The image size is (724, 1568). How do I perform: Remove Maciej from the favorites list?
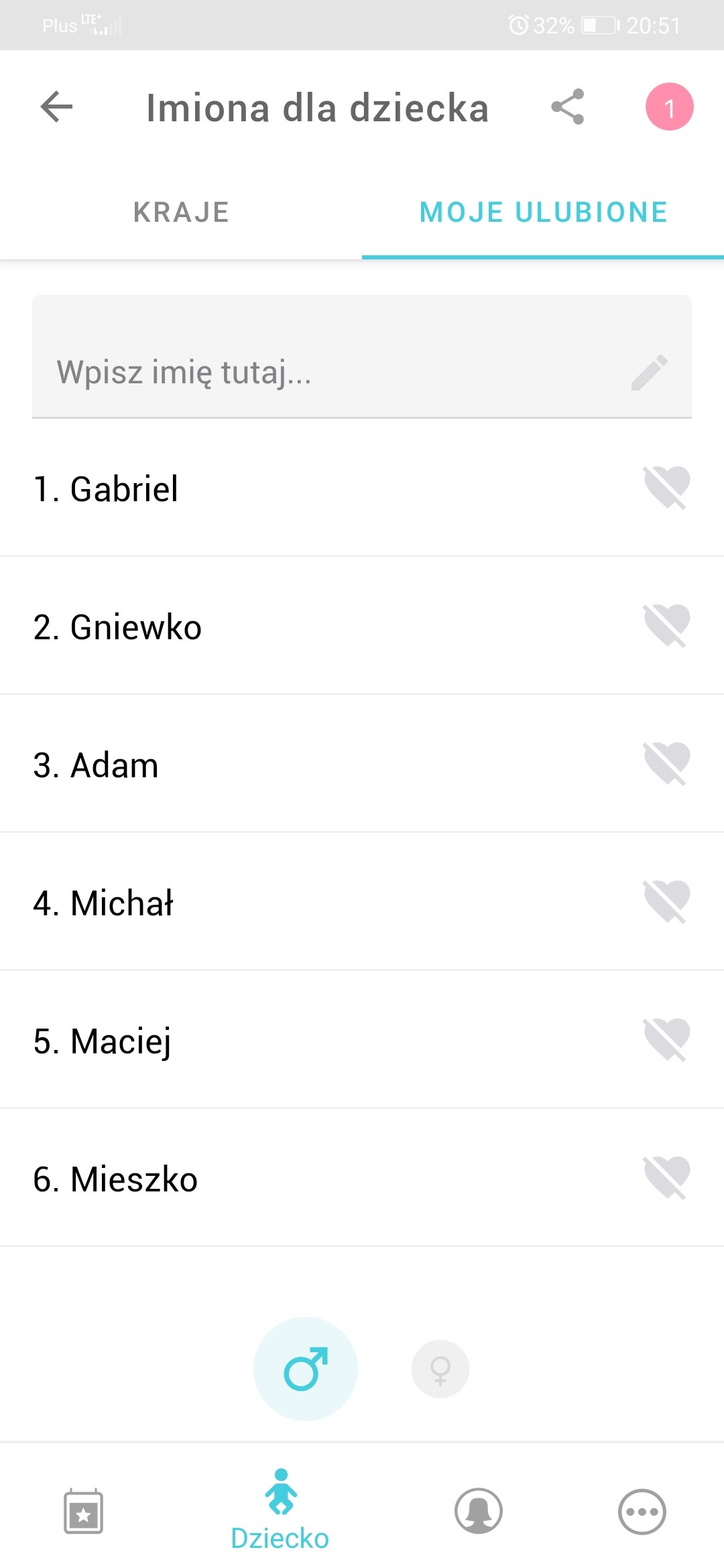(x=666, y=1039)
